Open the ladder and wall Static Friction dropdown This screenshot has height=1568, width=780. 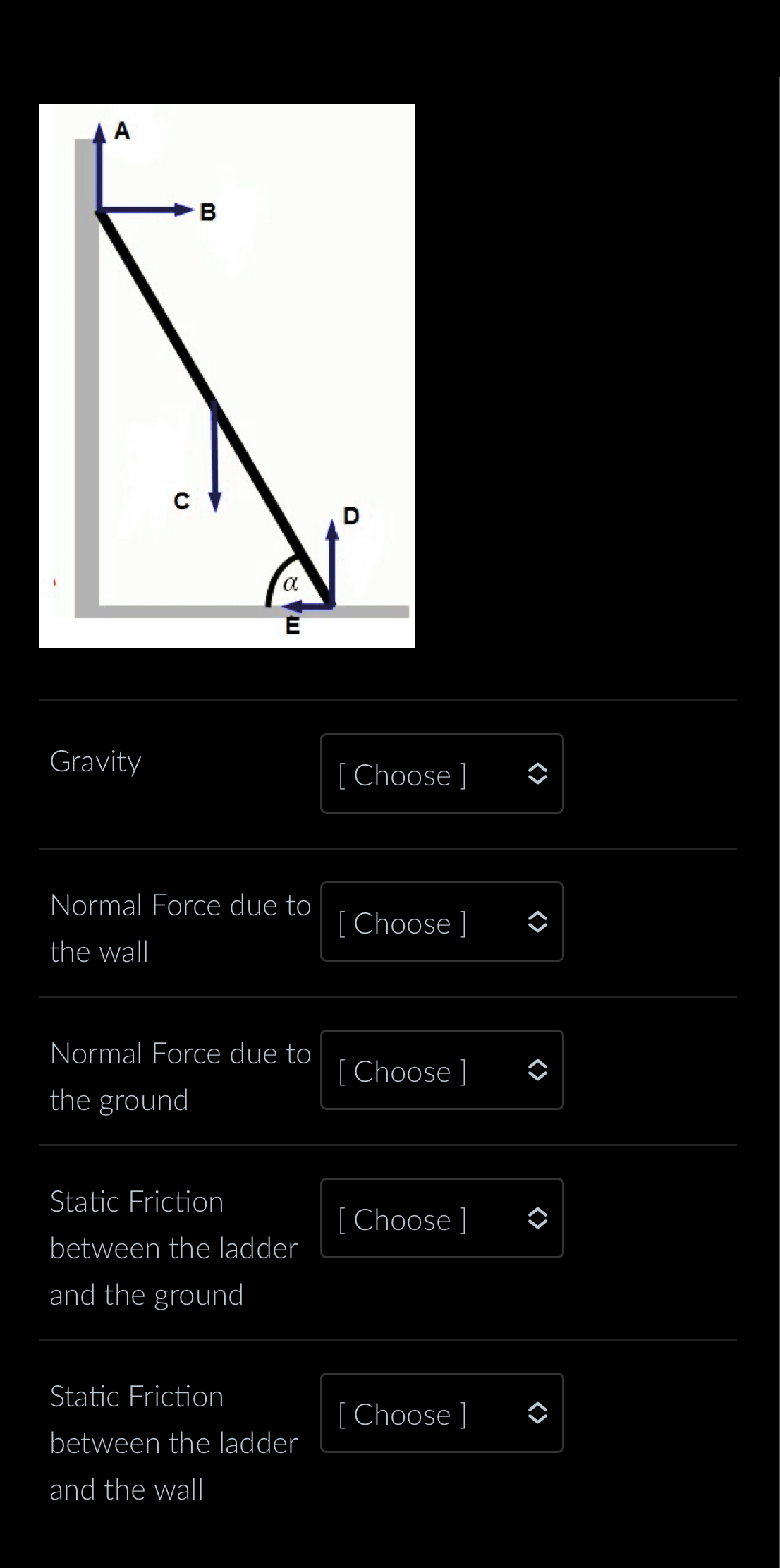(441, 1413)
